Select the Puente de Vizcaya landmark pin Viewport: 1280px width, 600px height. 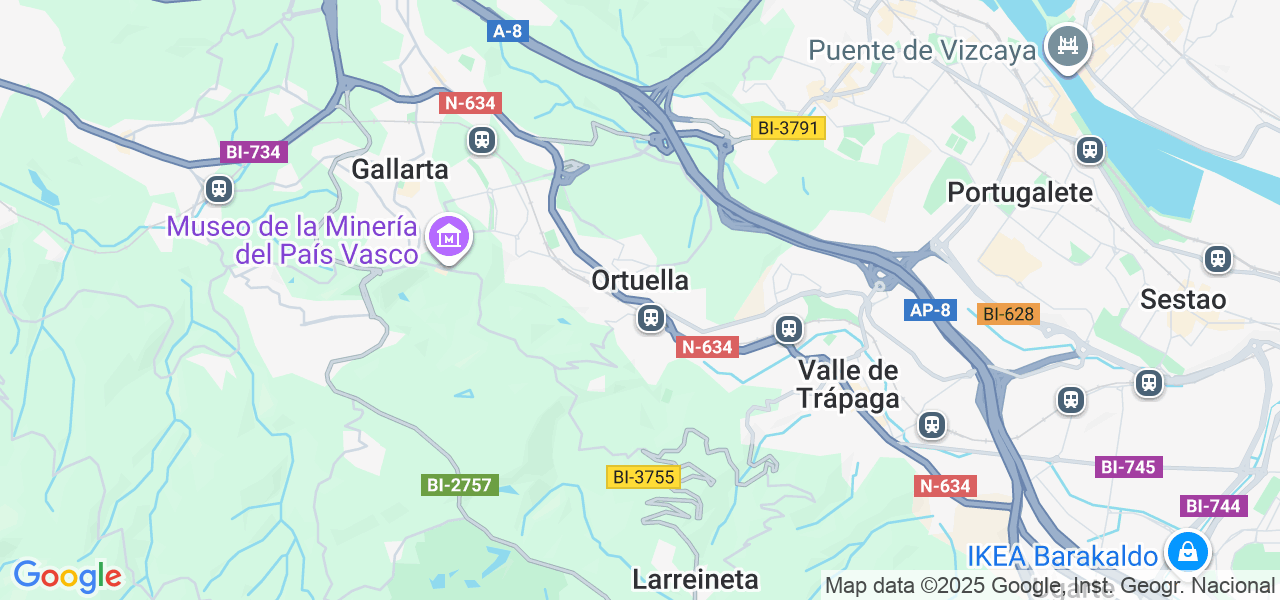point(1067,45)
